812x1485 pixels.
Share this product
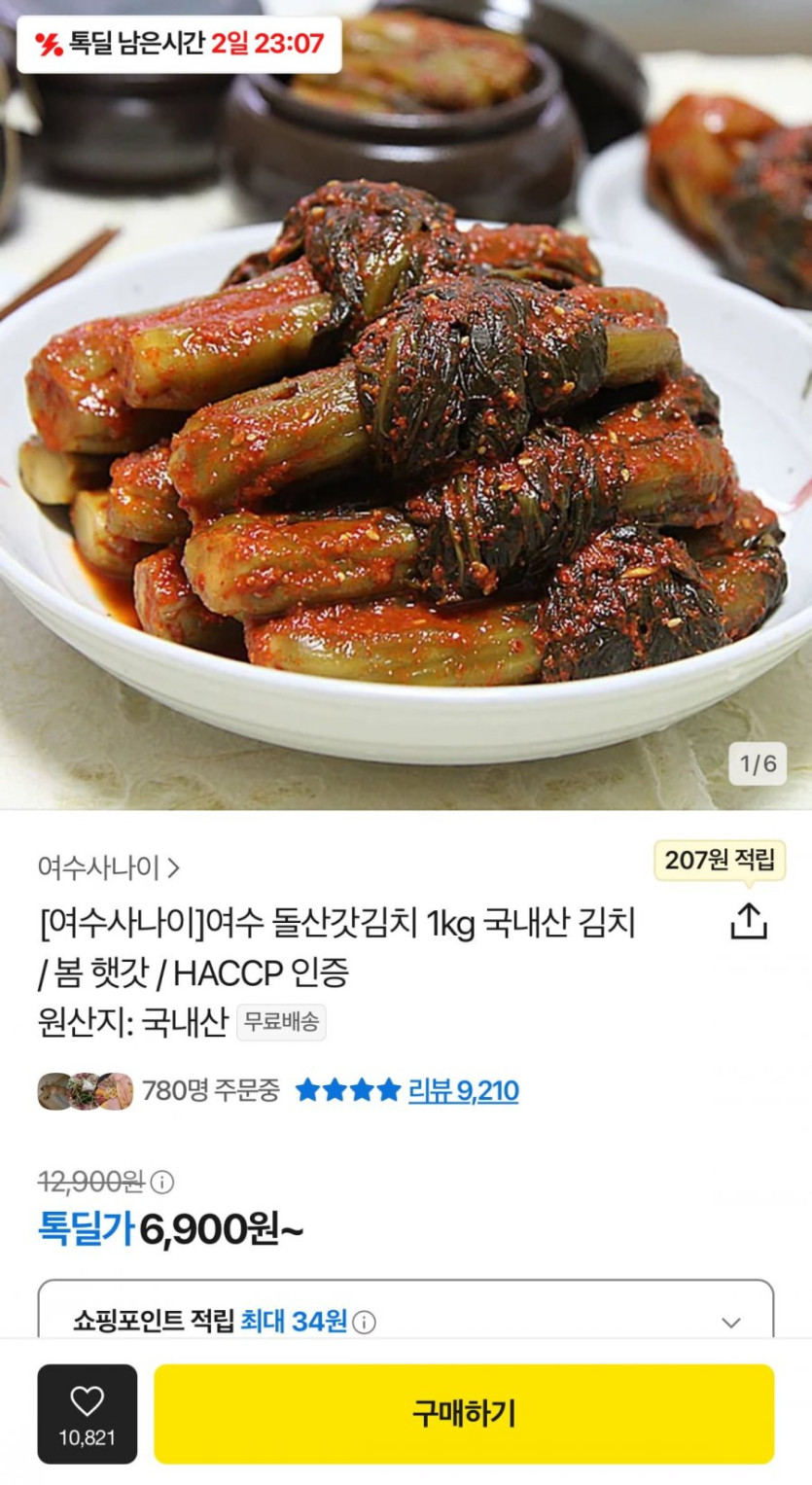(x=748, y=921)
